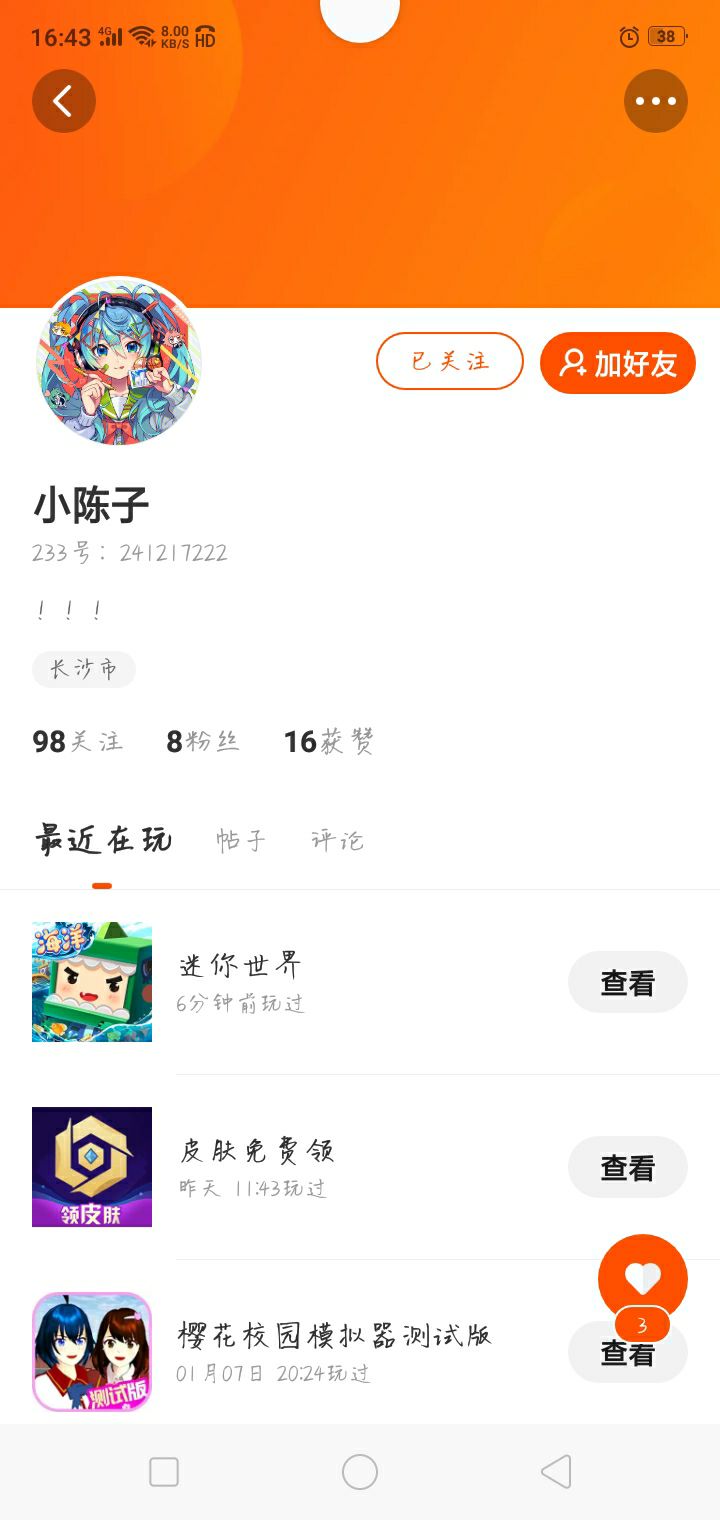This screenshot has width=720, height=1520.
Task: Tap 查看 for 皮肤免费领
Action: [x=627, y=1167]
